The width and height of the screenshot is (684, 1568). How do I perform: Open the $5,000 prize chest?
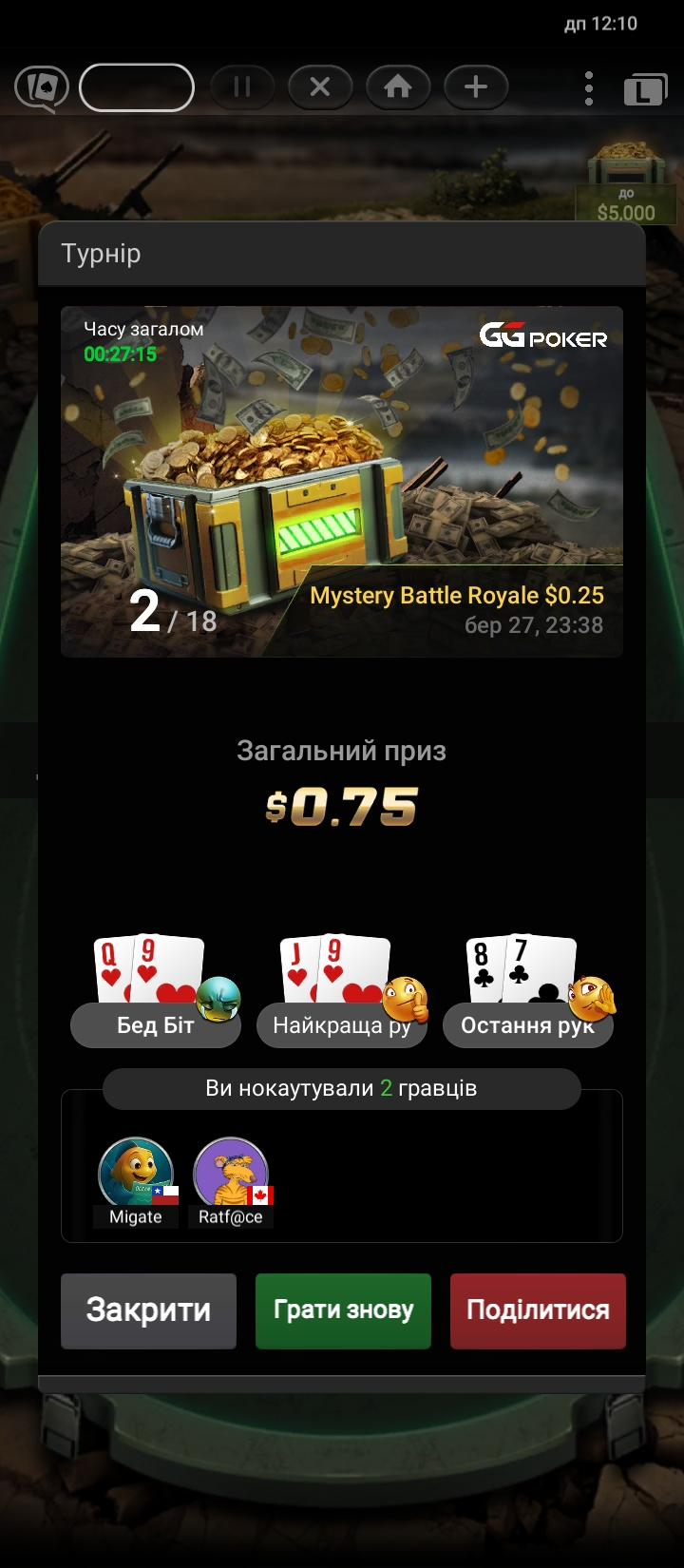point(626,181)
